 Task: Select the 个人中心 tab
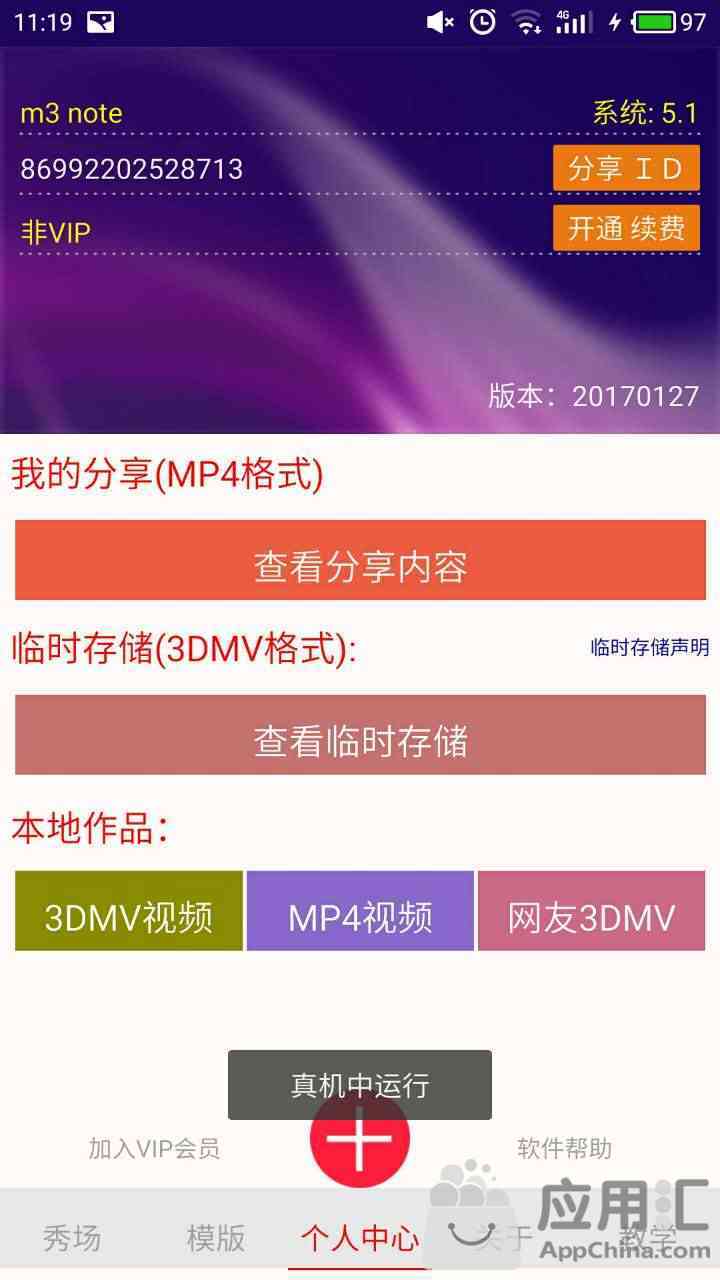click(360, 1240)
